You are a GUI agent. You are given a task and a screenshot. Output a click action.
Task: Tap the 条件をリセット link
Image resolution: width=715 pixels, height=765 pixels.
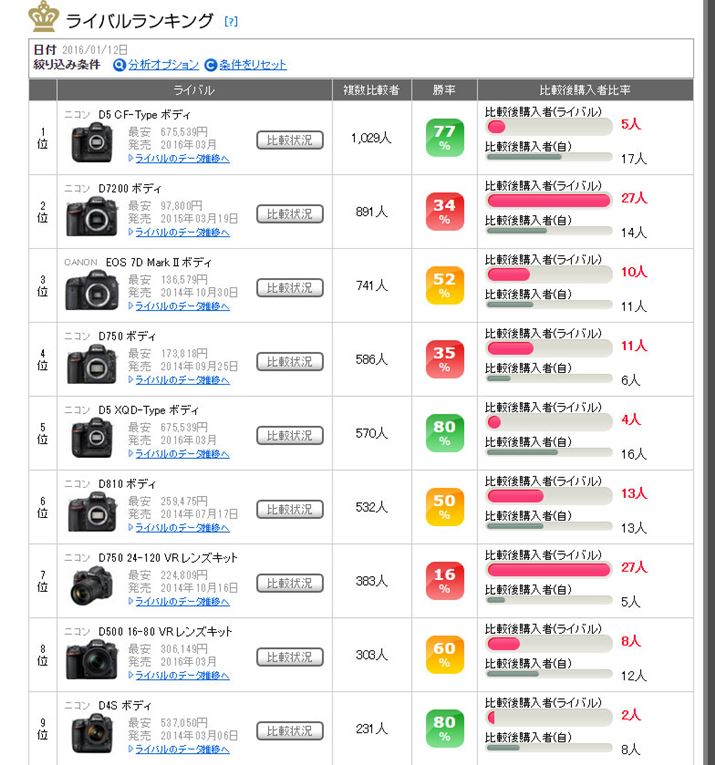[x=252, y=65]
